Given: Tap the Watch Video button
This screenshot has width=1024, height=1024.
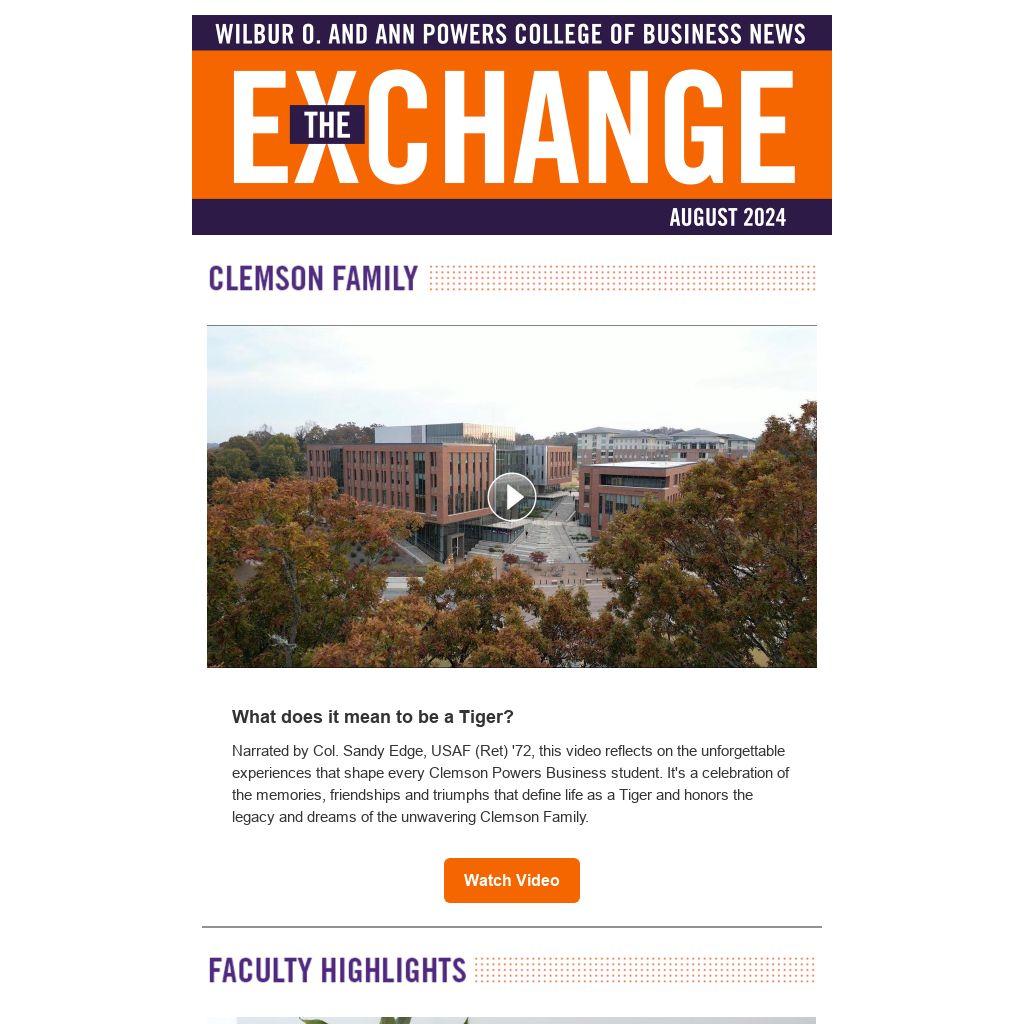Looking at the screenshot, I should pyautogui.click(x=511, y=880).
